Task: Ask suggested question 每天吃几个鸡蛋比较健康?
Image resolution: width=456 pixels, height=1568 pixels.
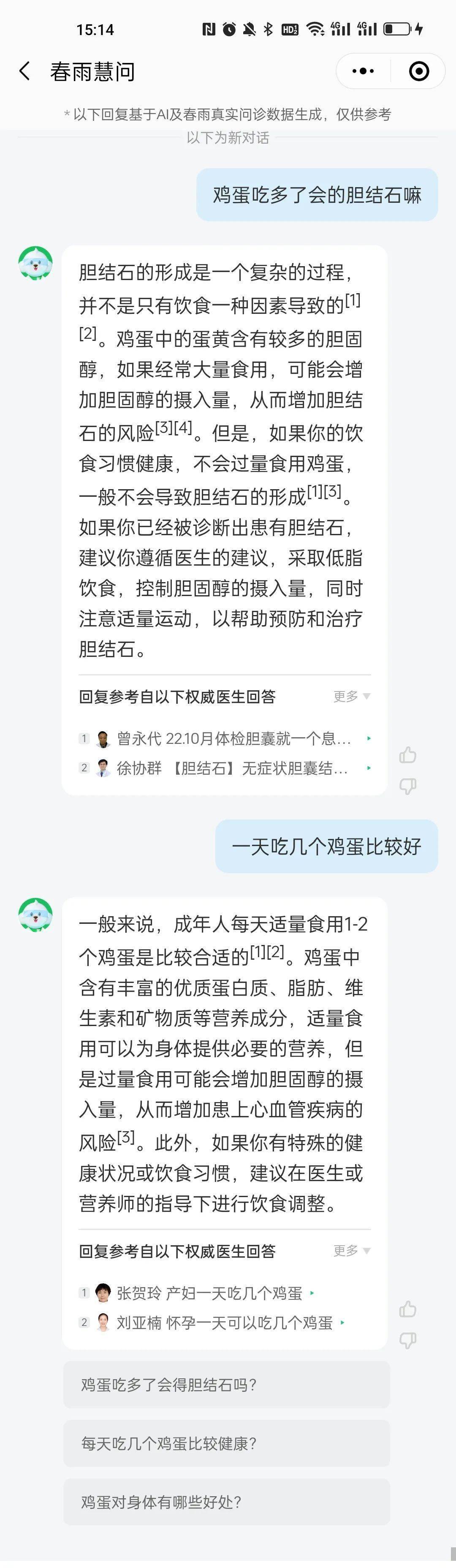Action: coord(226,1443)
